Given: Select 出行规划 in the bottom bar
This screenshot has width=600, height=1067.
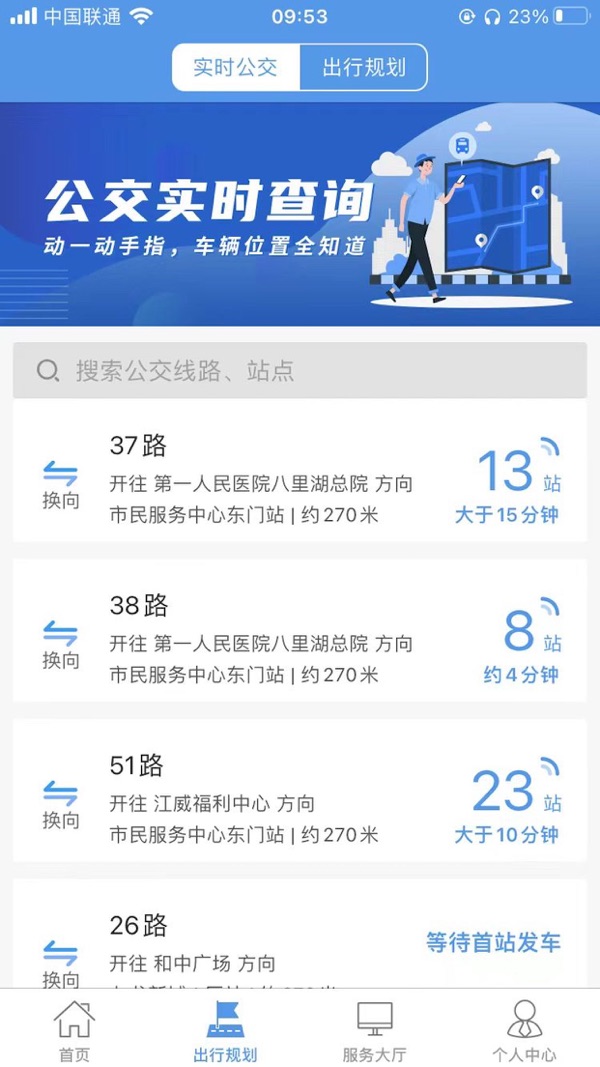Looking at the screenshot, I should tap(225, 1030).
